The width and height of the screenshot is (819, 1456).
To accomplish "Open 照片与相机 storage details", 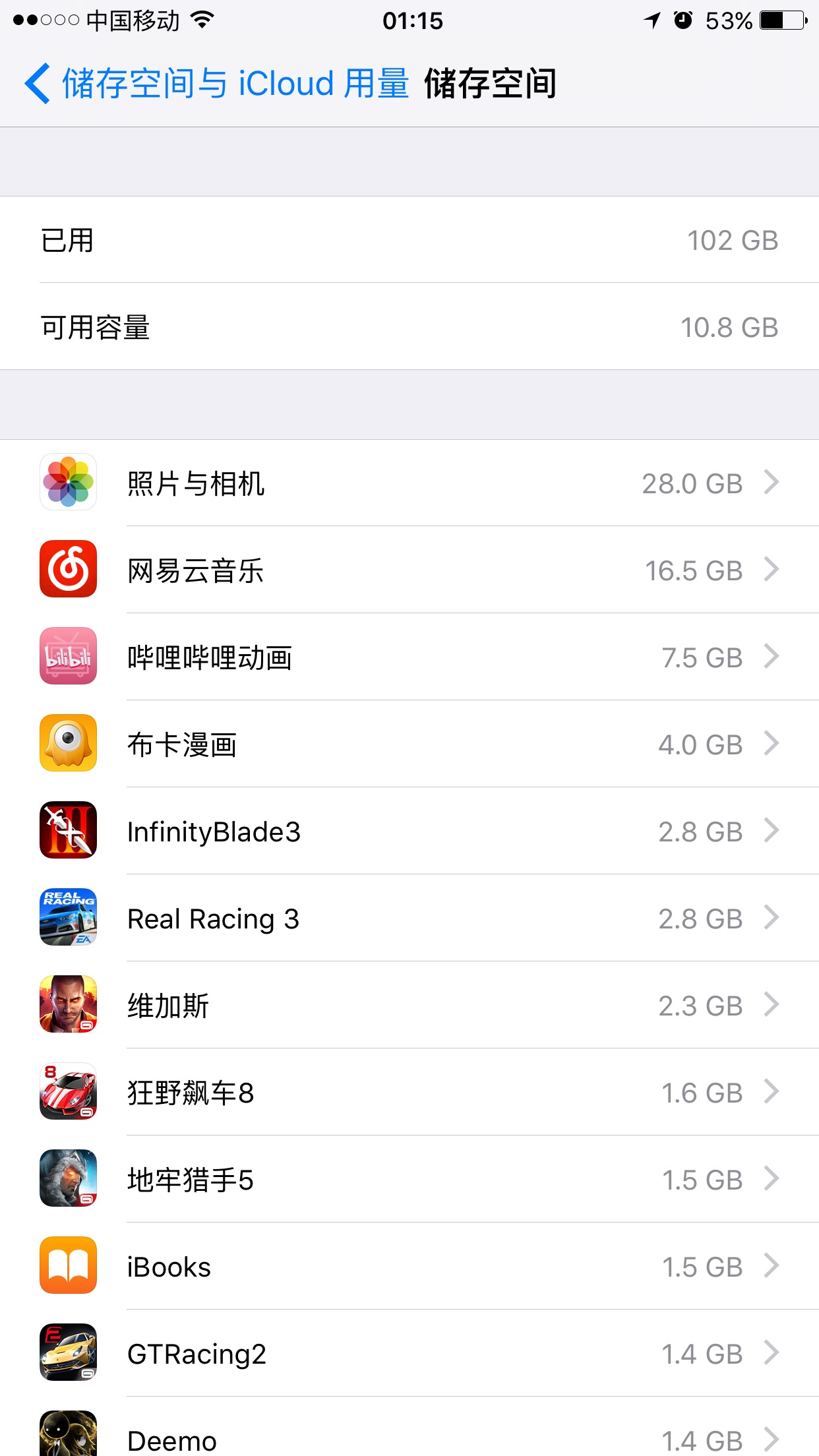I will 409,483.
